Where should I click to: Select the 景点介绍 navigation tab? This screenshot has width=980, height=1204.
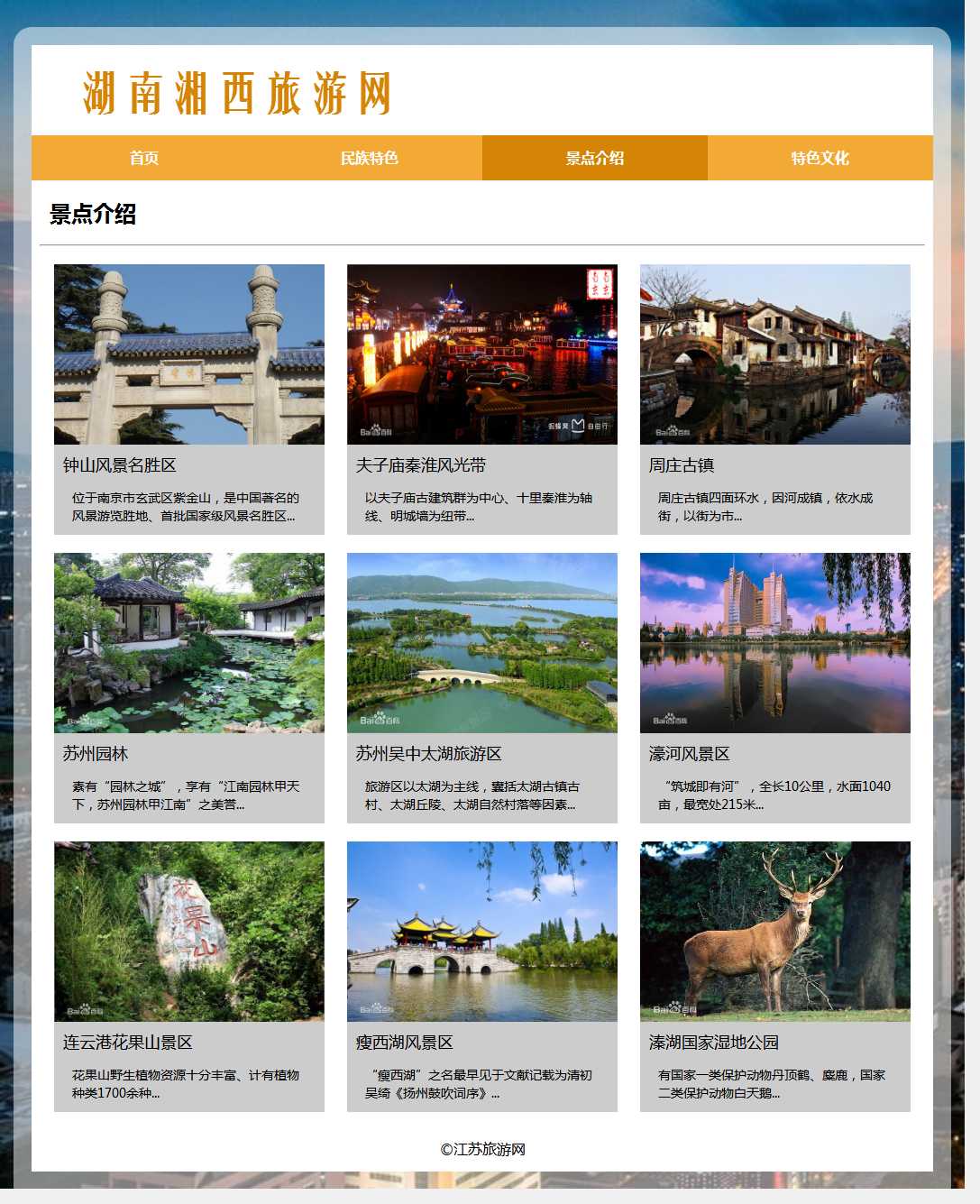(595, 158)
